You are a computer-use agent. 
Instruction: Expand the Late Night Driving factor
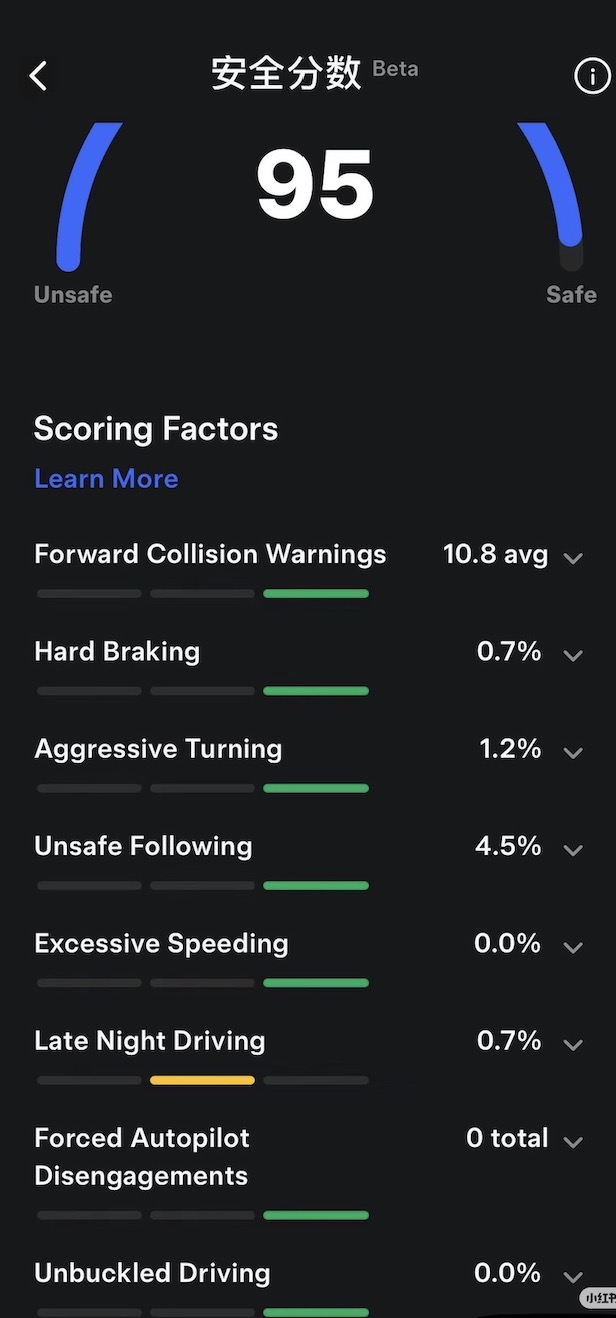(573, 1044)
